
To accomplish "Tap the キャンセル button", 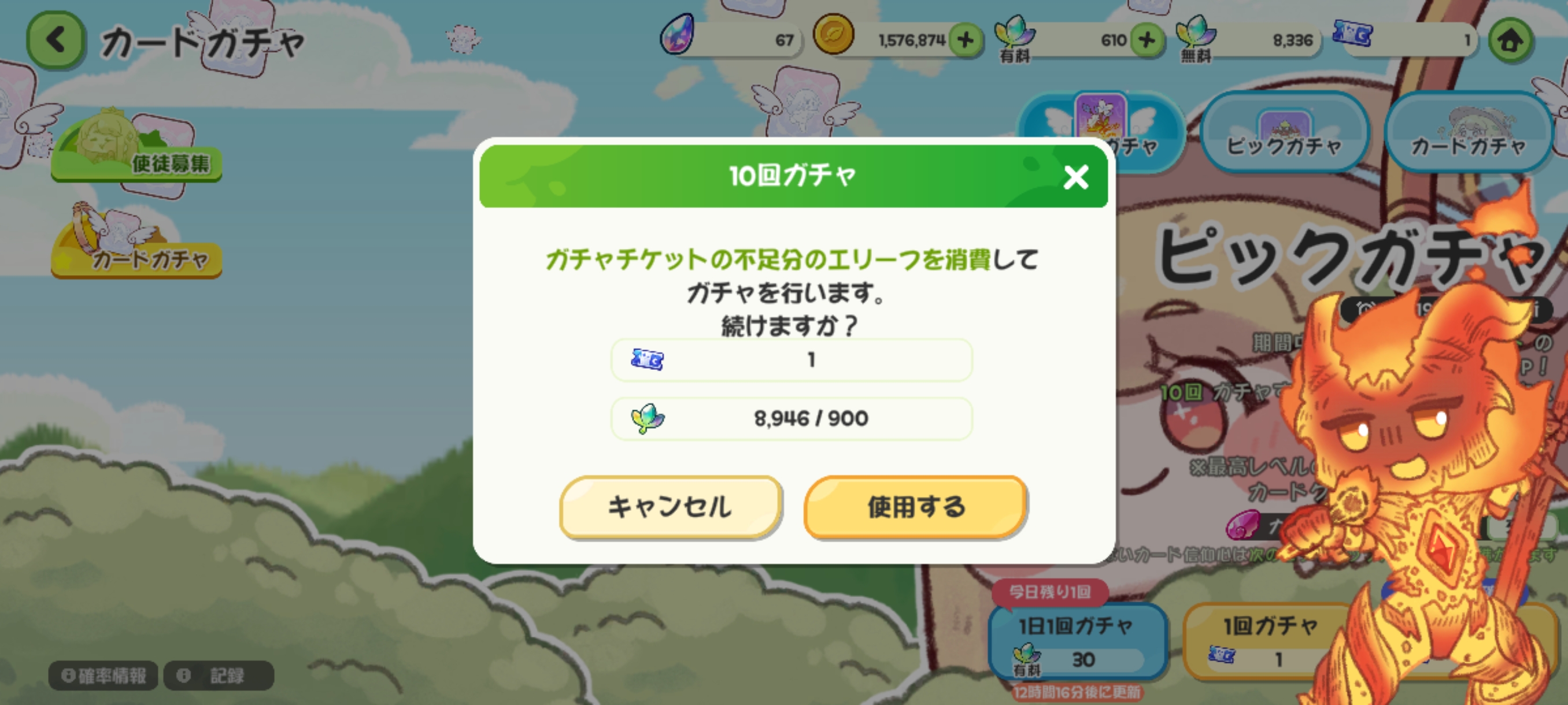I will coord(670,507).
